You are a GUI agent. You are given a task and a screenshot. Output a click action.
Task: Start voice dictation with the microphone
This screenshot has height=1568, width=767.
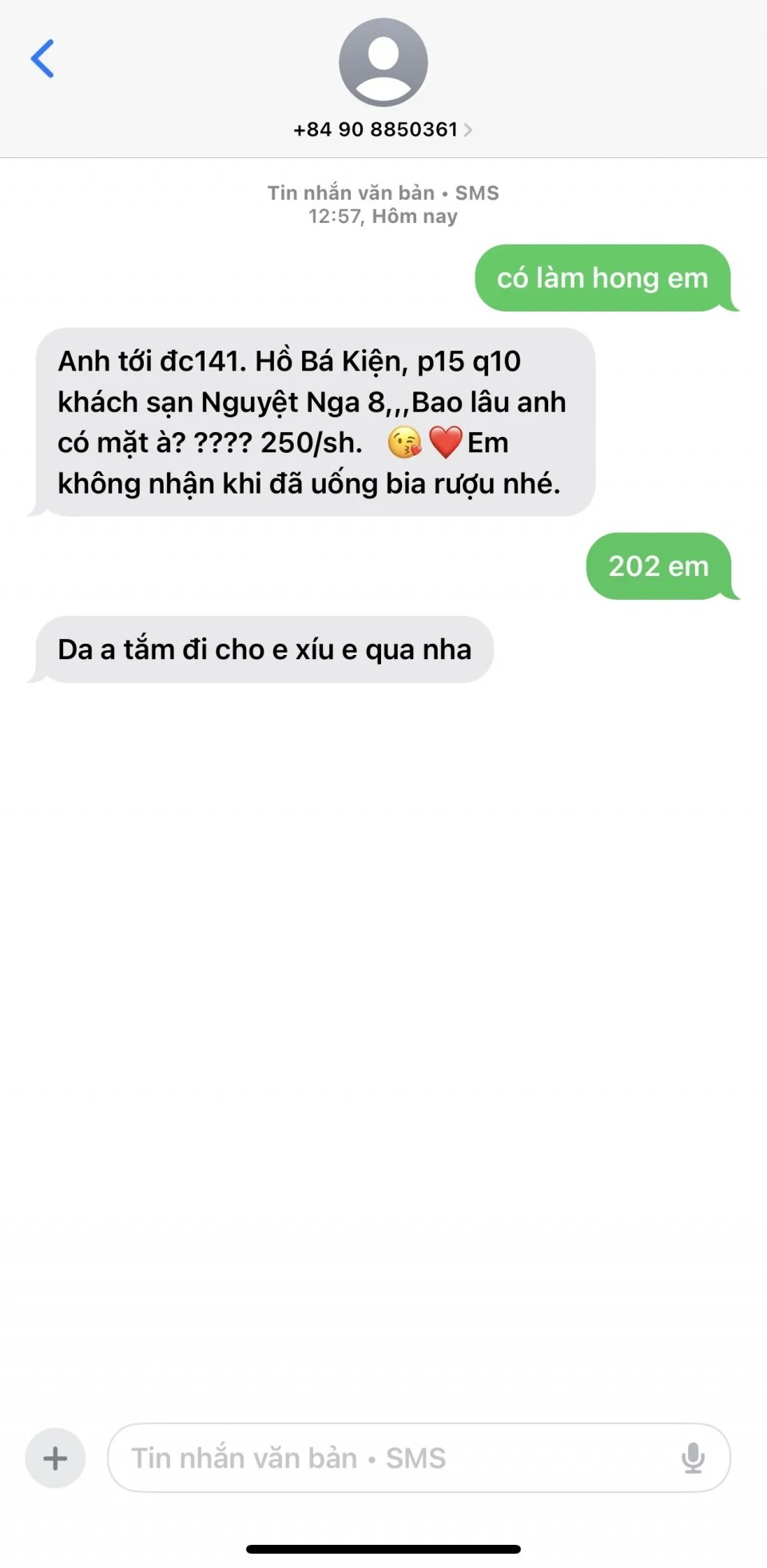point(693,1458)
